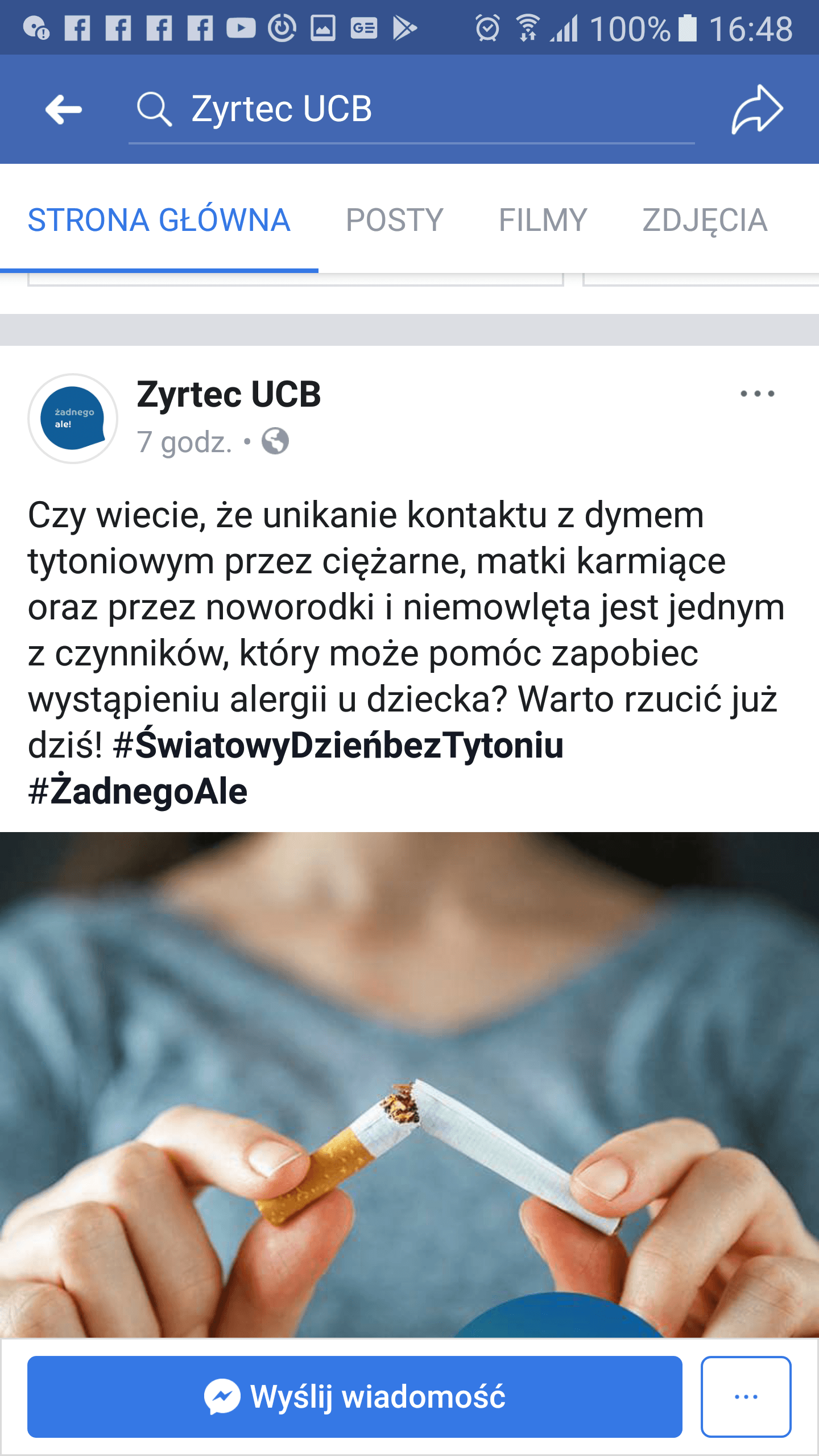Go back using the top-left arrow
819x1456 pixels.
[64, 109]
